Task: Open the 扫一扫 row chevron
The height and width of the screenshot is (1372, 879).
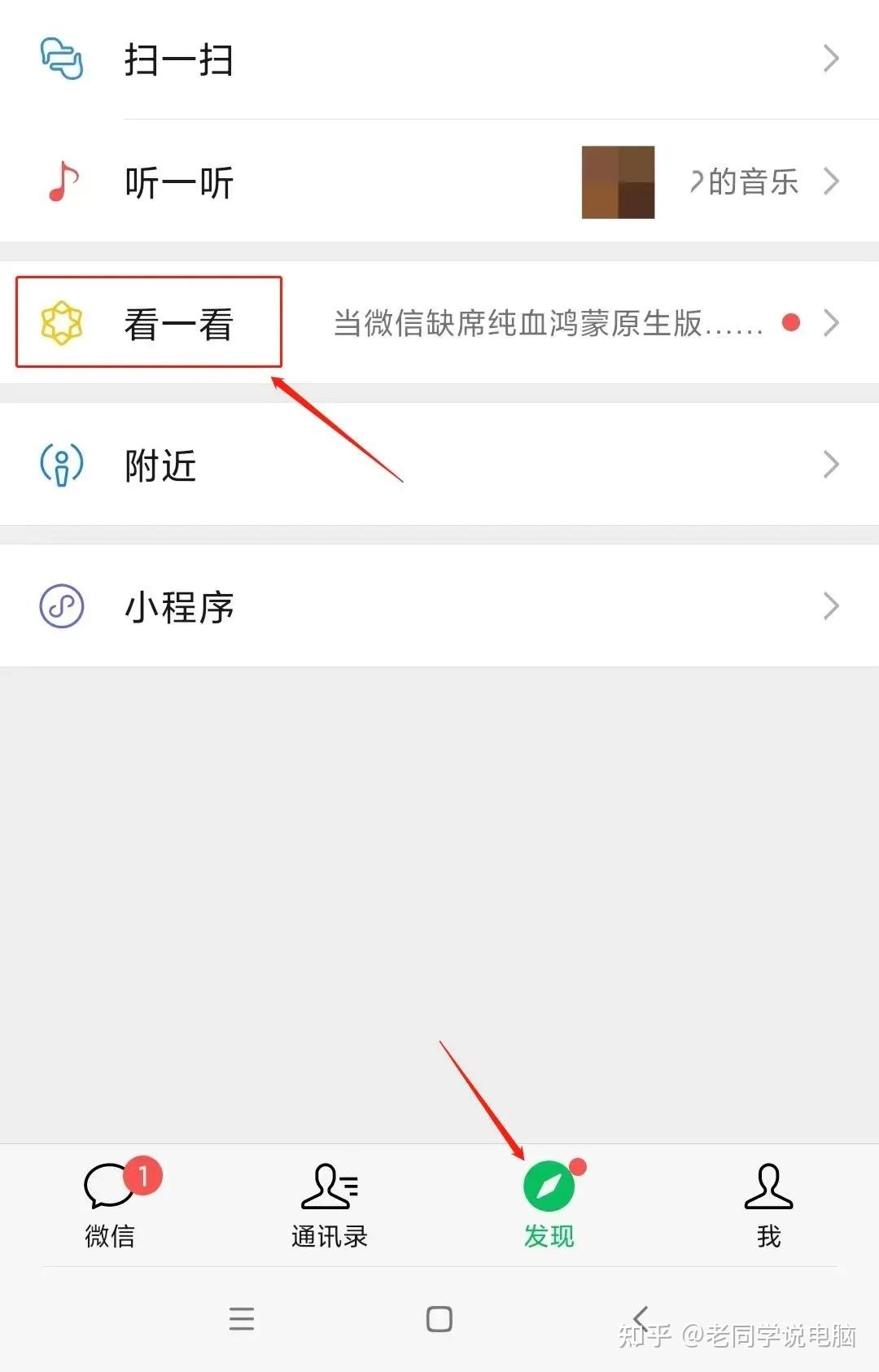Action: 831,59
